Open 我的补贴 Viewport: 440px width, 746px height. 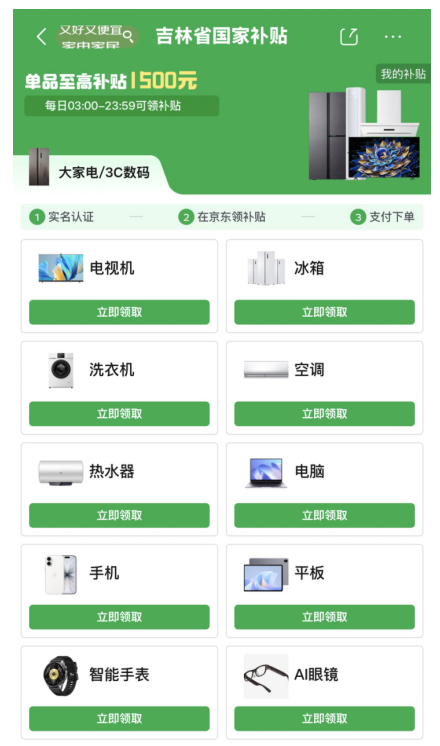point(403,74)
